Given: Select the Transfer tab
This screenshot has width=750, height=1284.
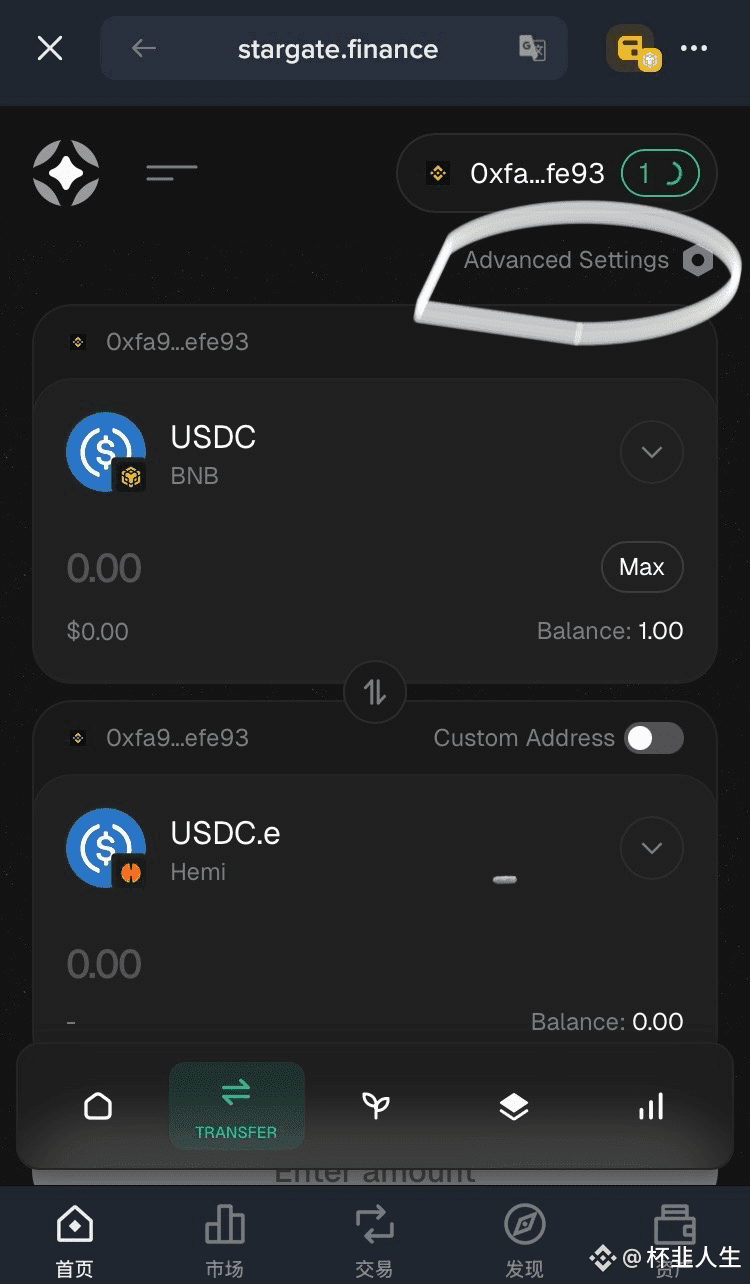Looking at the screenshot, I should (236, 1106).
